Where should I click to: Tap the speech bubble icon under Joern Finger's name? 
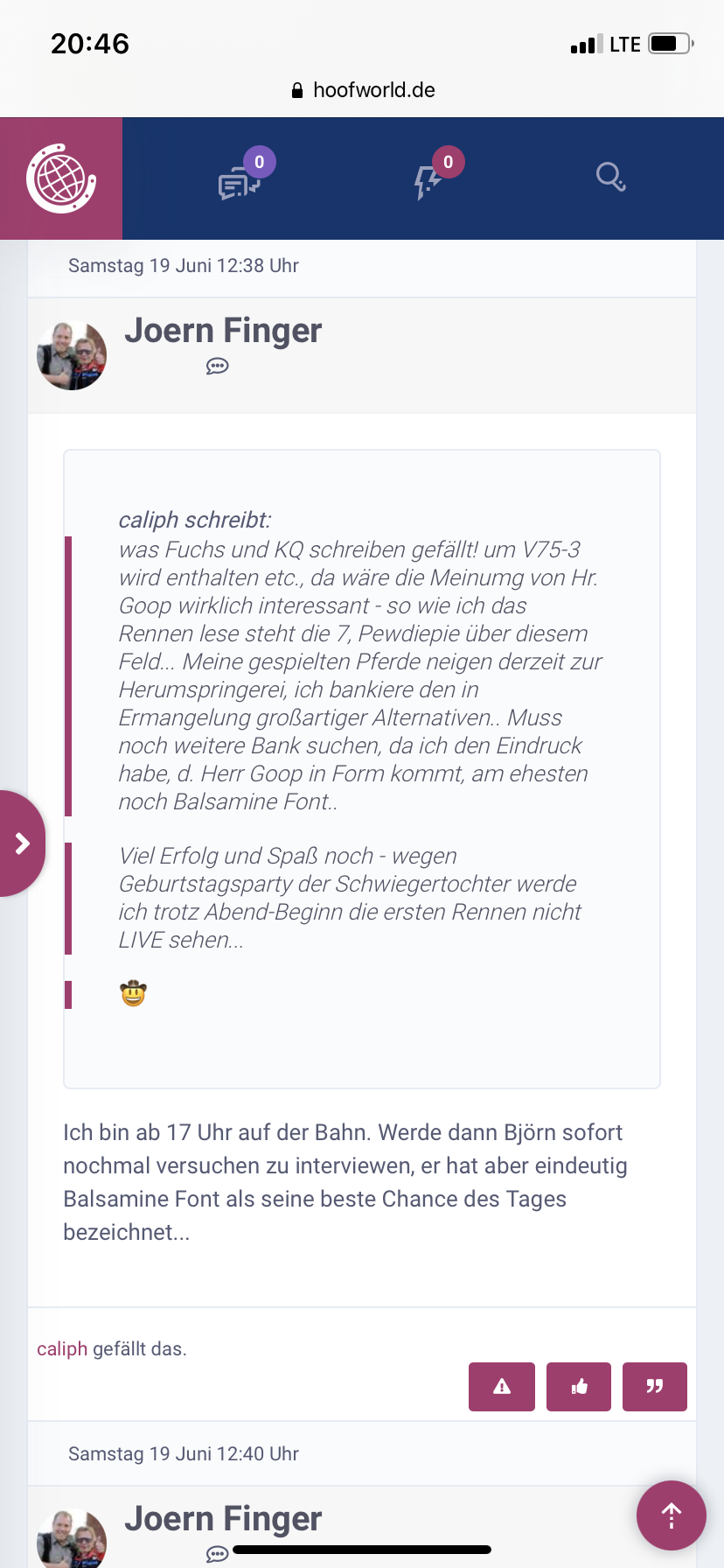(218, 367)
